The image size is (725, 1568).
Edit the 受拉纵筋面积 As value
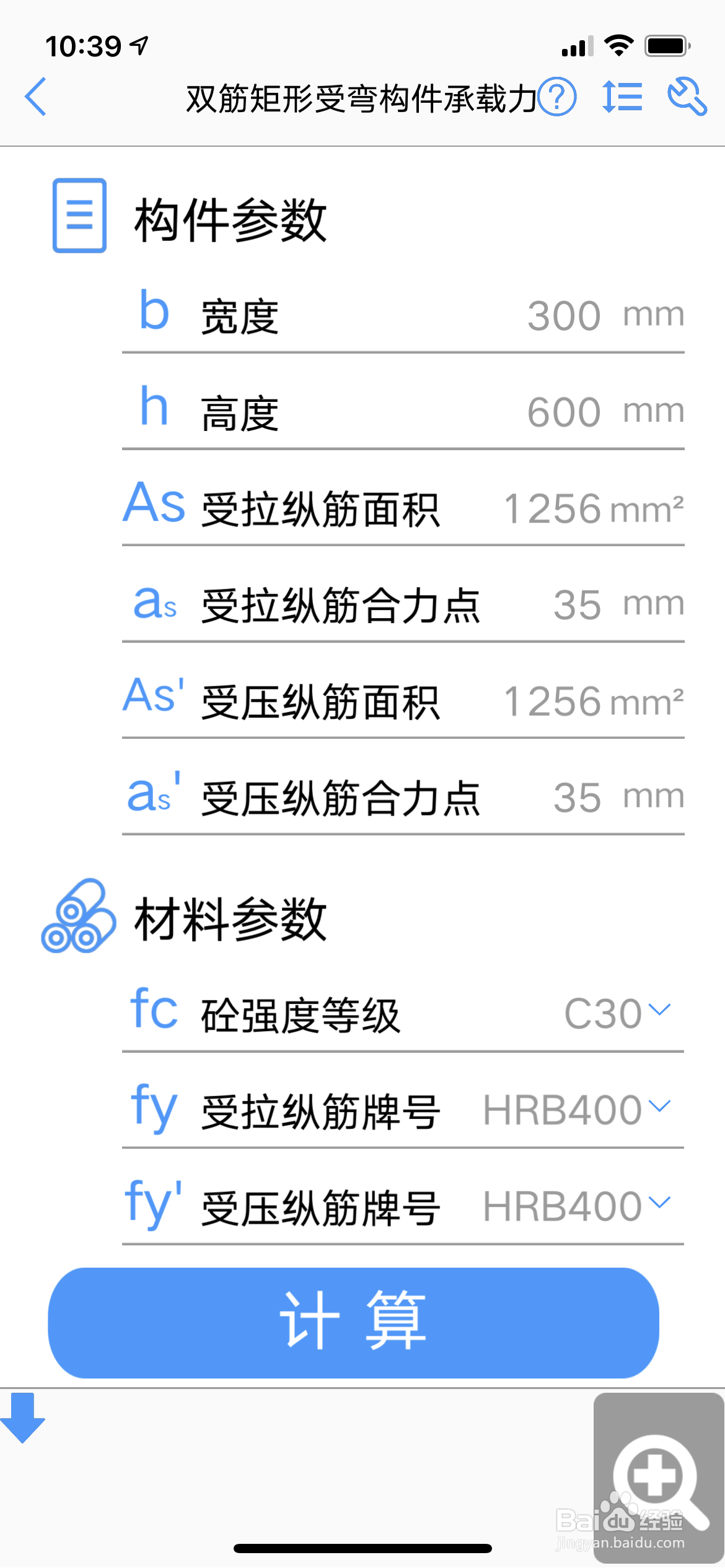552,509
